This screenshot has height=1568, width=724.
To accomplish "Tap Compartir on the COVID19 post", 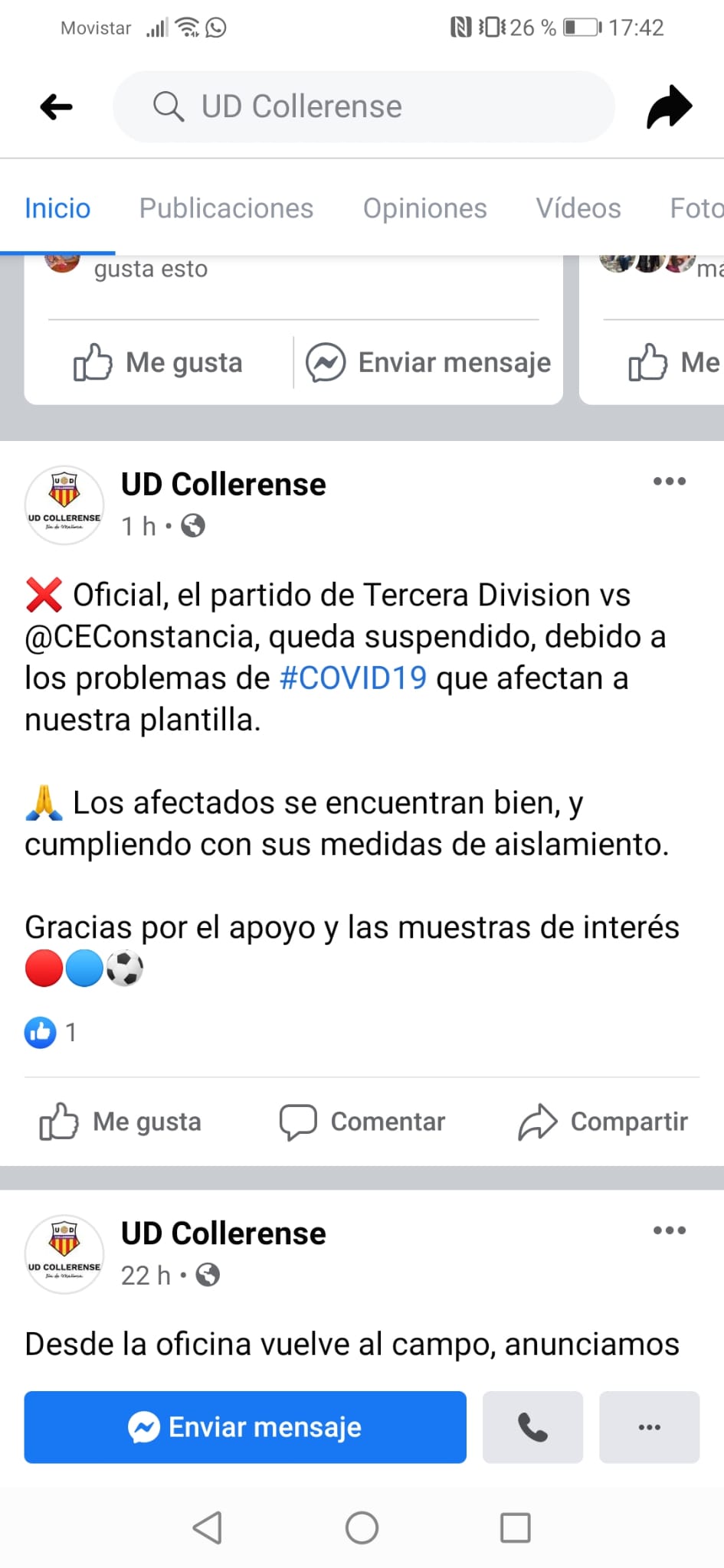I will 603,1122.
